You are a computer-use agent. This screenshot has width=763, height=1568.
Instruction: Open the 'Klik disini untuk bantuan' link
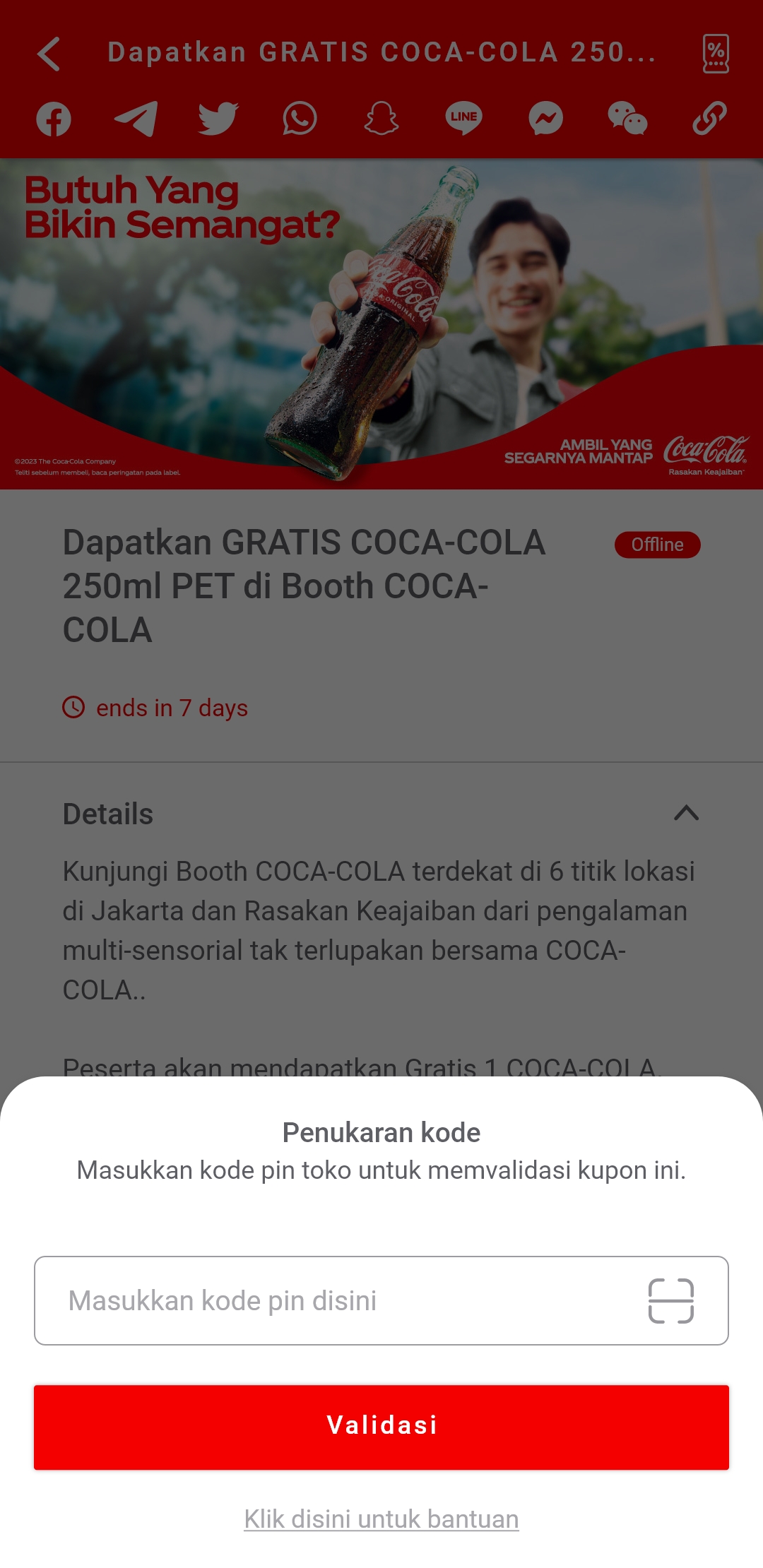coord(381,1519)
